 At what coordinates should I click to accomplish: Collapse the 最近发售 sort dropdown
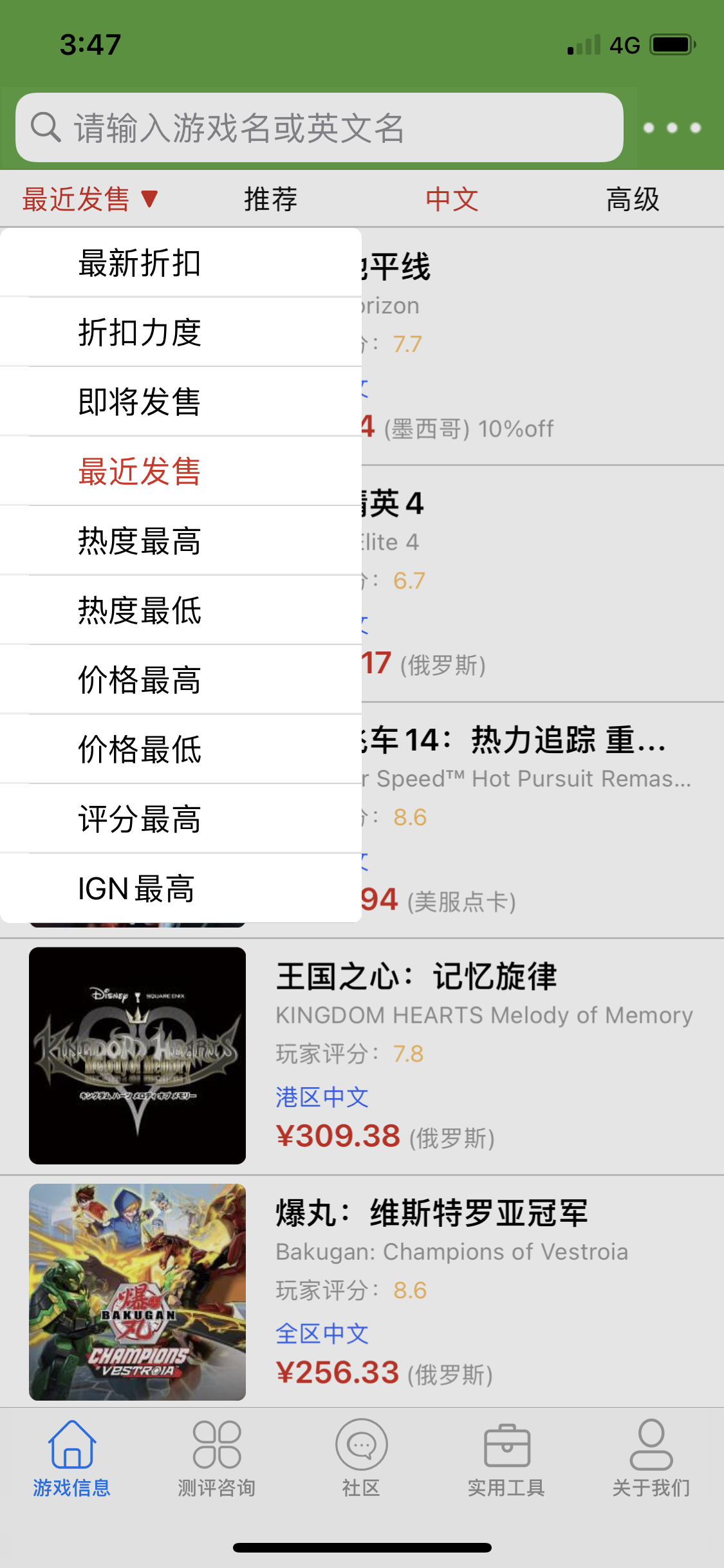(x=90, y=199)
